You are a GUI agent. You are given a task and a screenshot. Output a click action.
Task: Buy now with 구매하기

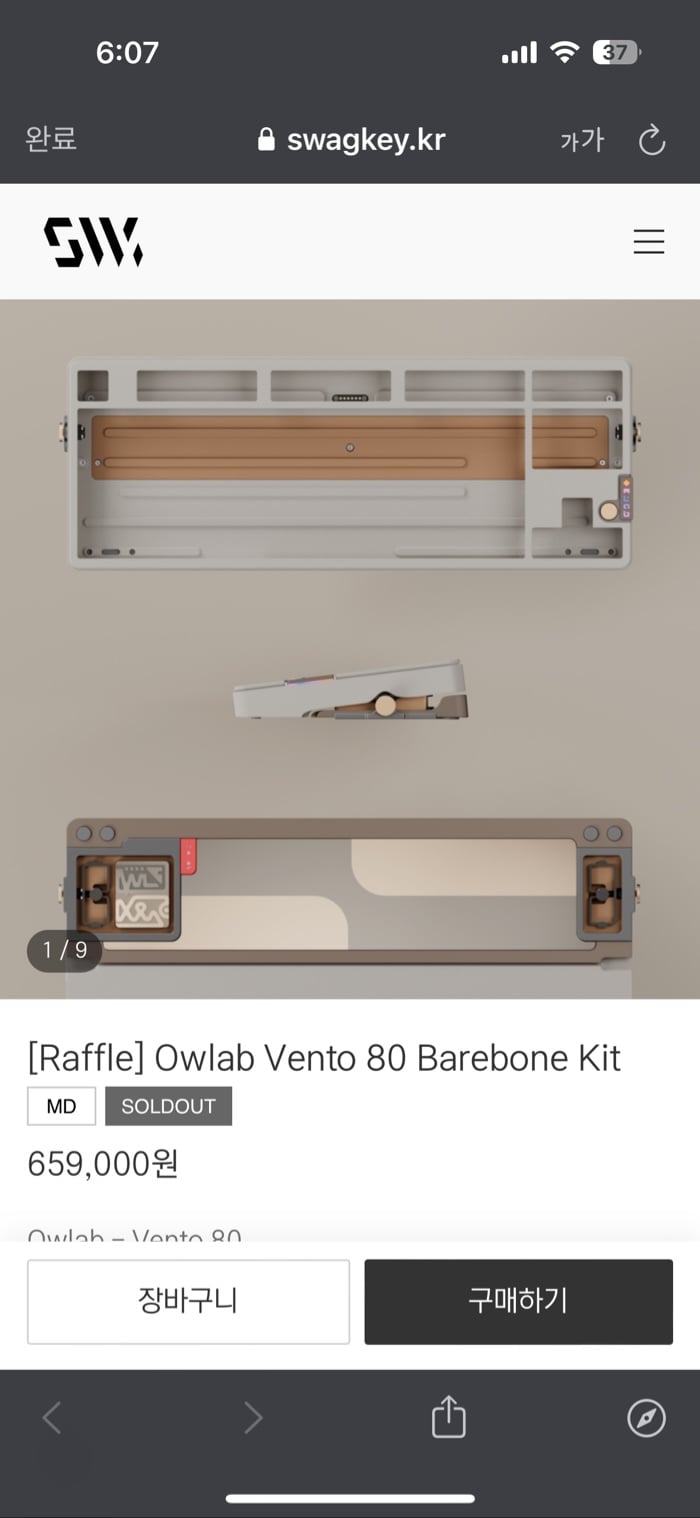point(518,1301)
